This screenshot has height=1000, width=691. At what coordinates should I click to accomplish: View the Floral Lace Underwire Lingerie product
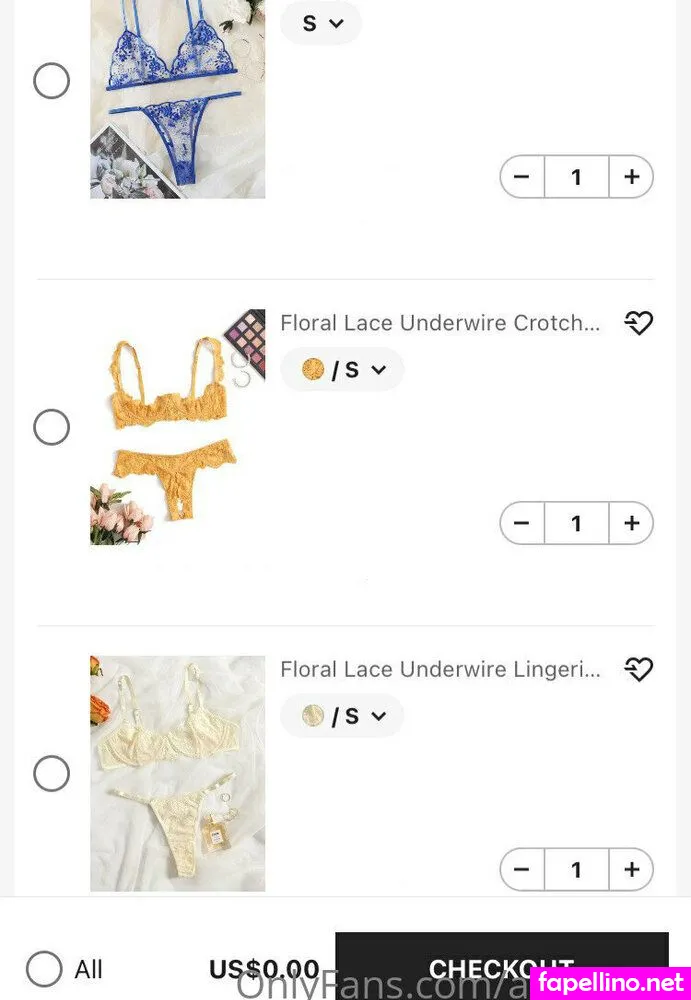440,669
